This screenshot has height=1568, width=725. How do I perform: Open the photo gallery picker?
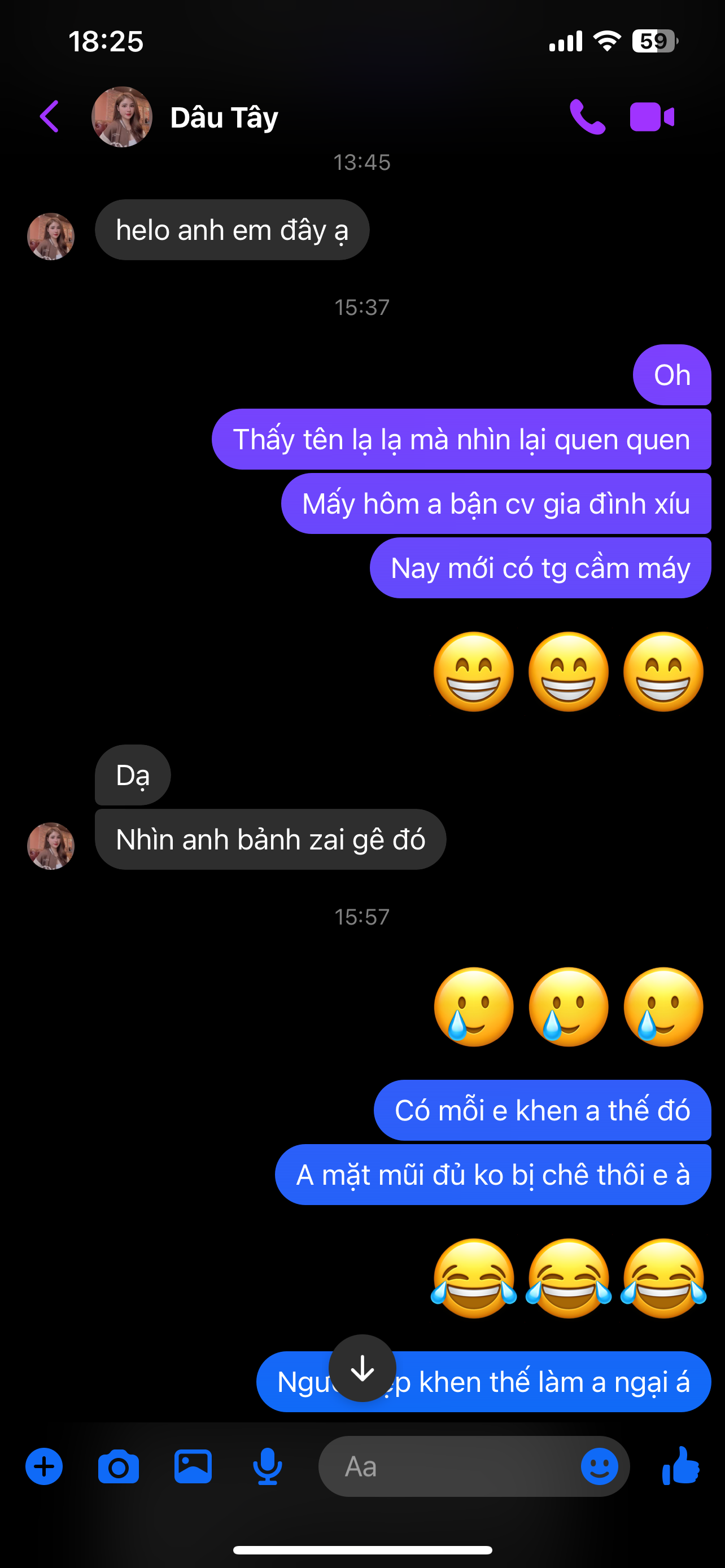point(193,1467)
